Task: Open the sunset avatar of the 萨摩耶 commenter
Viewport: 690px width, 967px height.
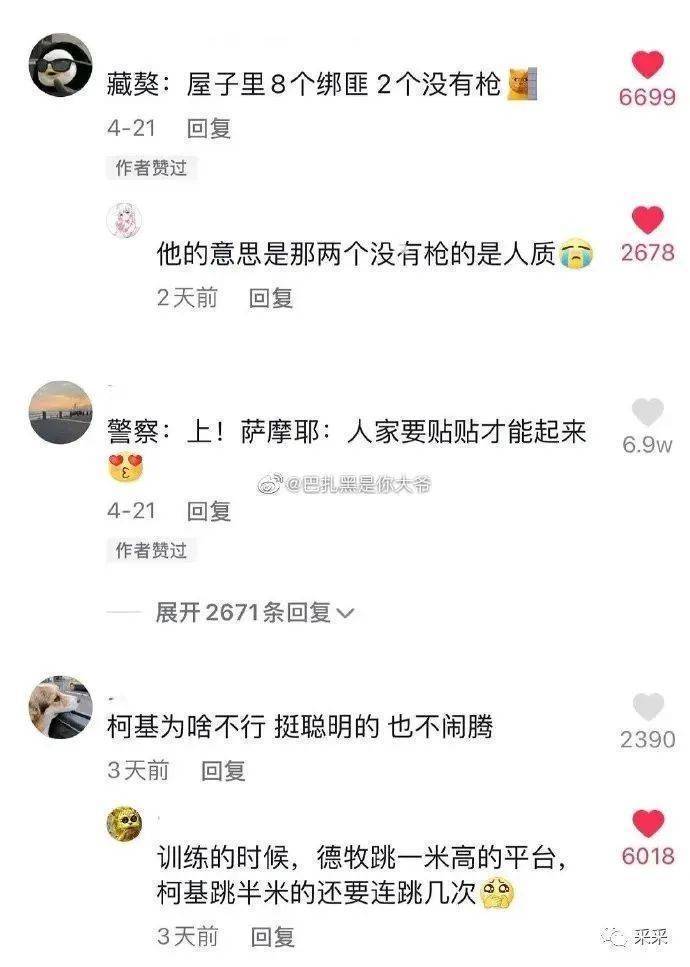Action: pos(60,412)
